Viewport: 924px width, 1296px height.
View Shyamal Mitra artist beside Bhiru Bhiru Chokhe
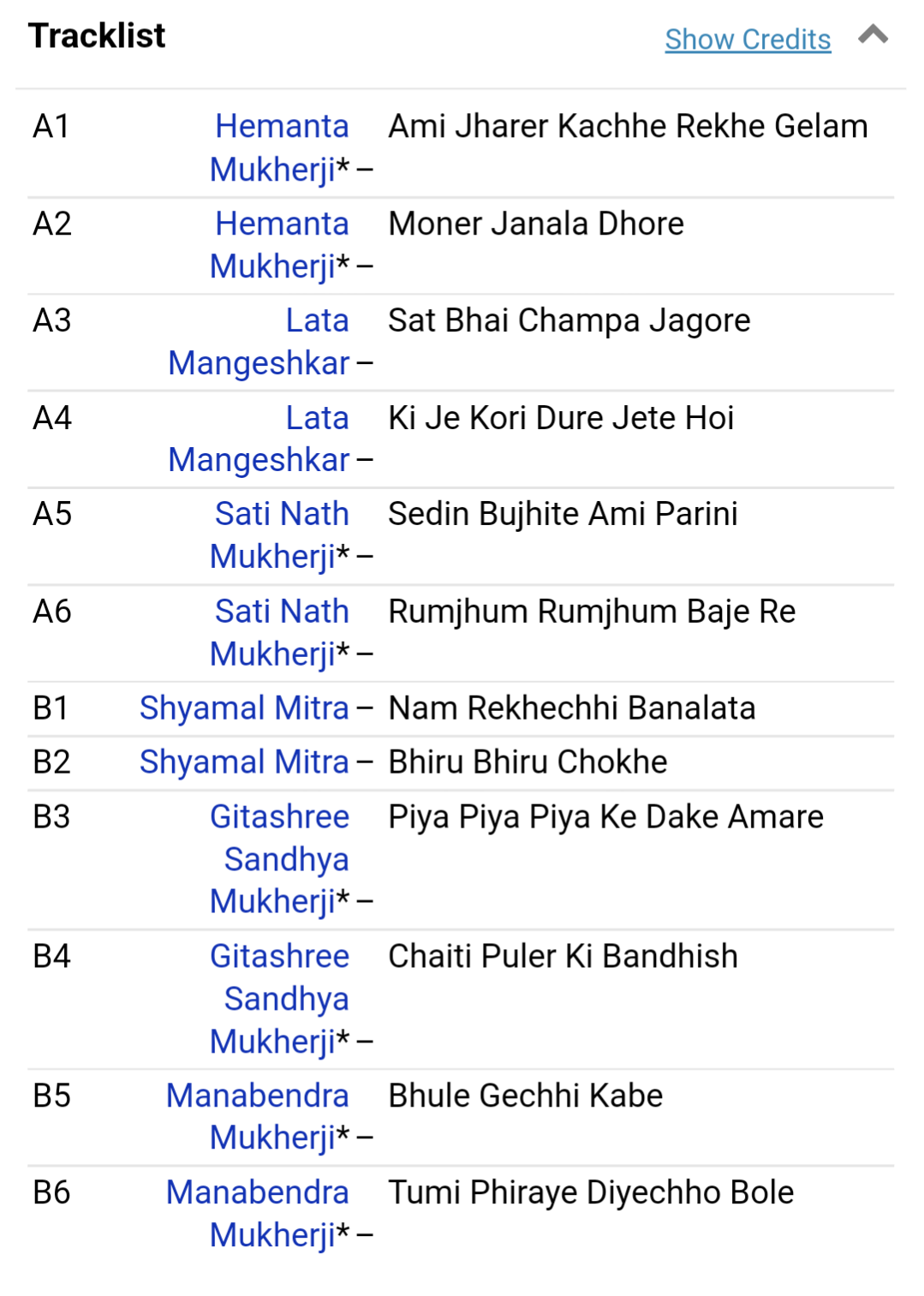click(x=244, y=762)
